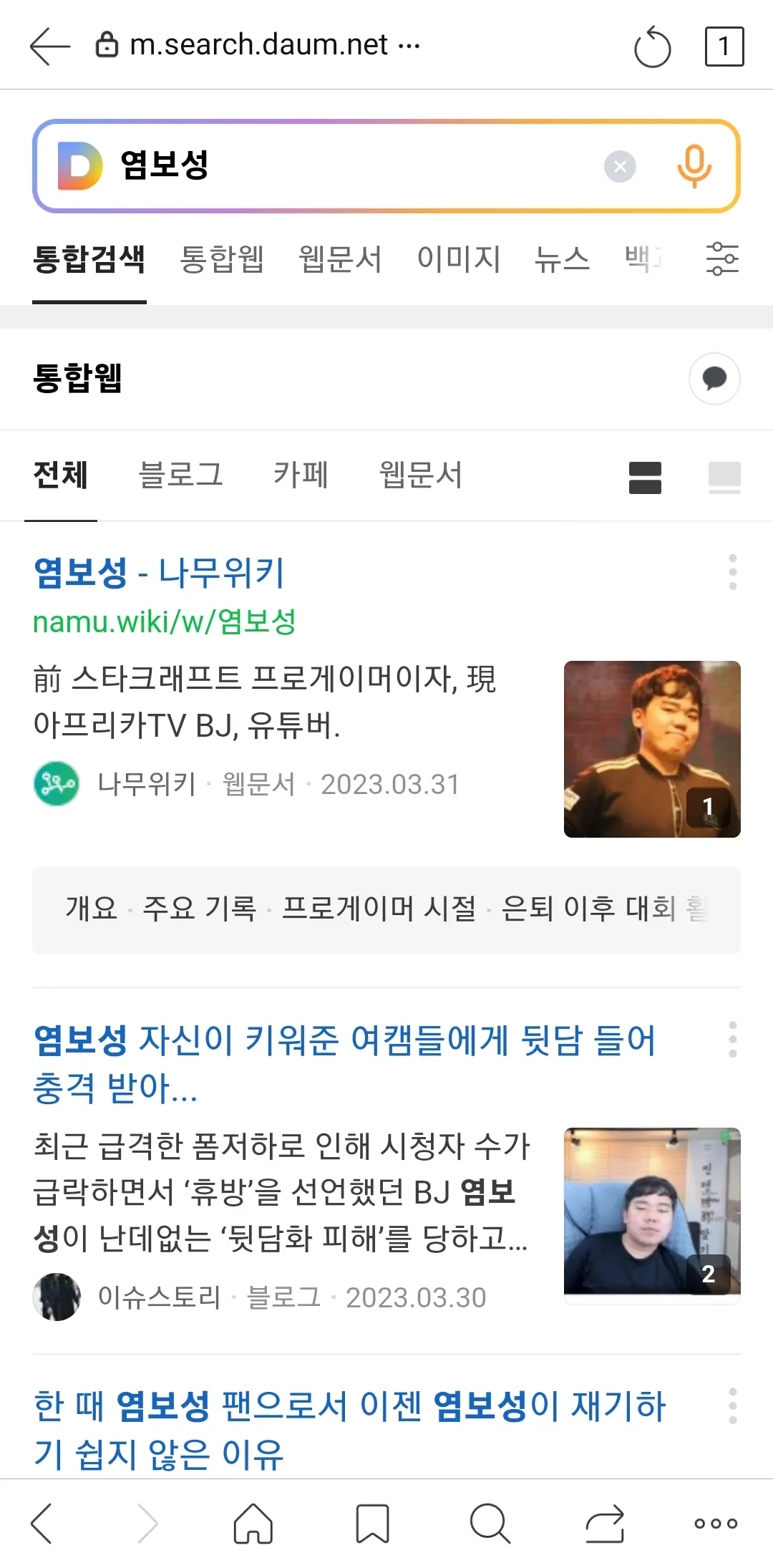Filter results by 카페
This screenshot has width=773, height=1568.
click(x=301, y=475)
